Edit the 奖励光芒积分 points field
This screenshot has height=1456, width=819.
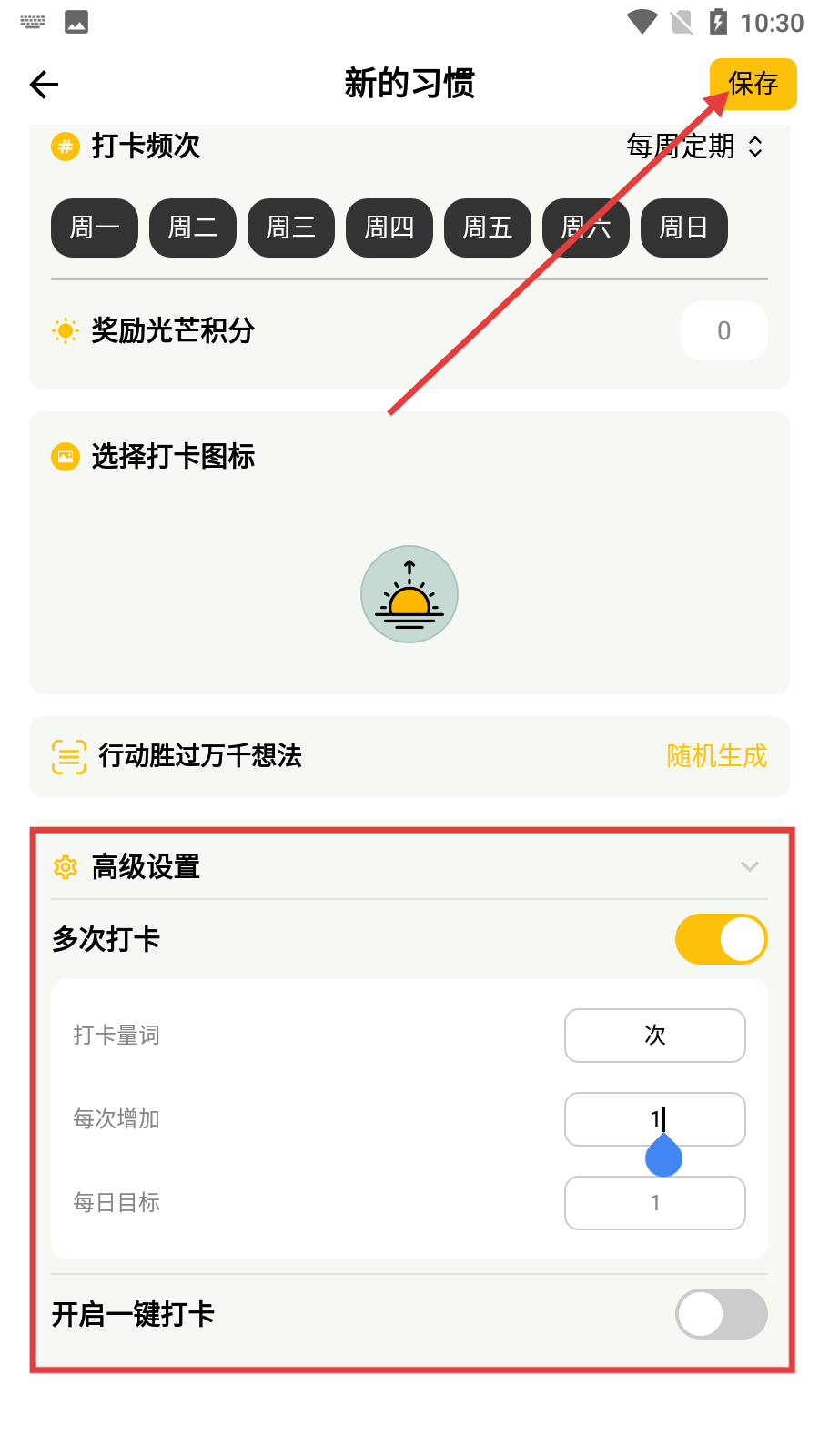click(x=724, y=330)
